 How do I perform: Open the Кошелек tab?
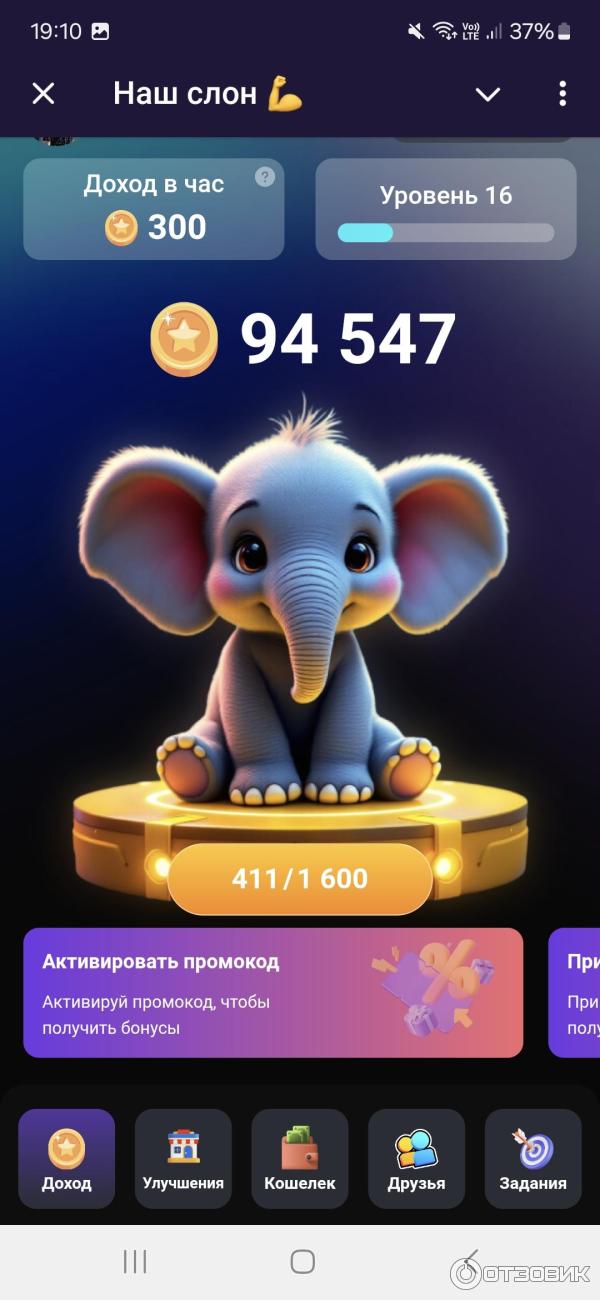tap(300, 1159)
